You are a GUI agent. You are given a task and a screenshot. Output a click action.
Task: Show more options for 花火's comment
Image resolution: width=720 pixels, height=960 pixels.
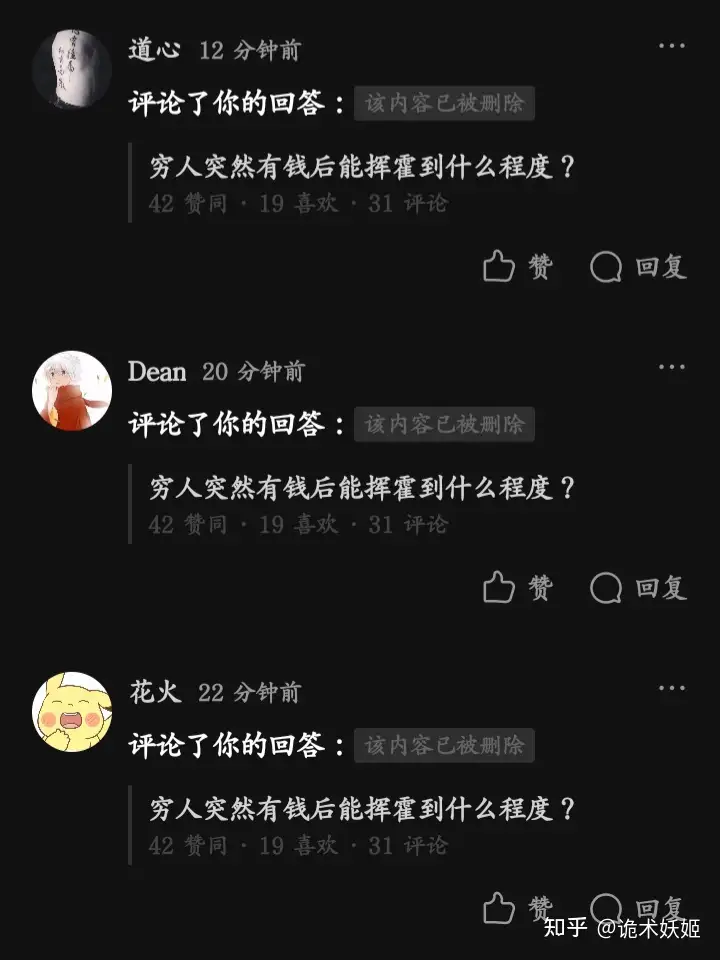[x=671, y=688]
